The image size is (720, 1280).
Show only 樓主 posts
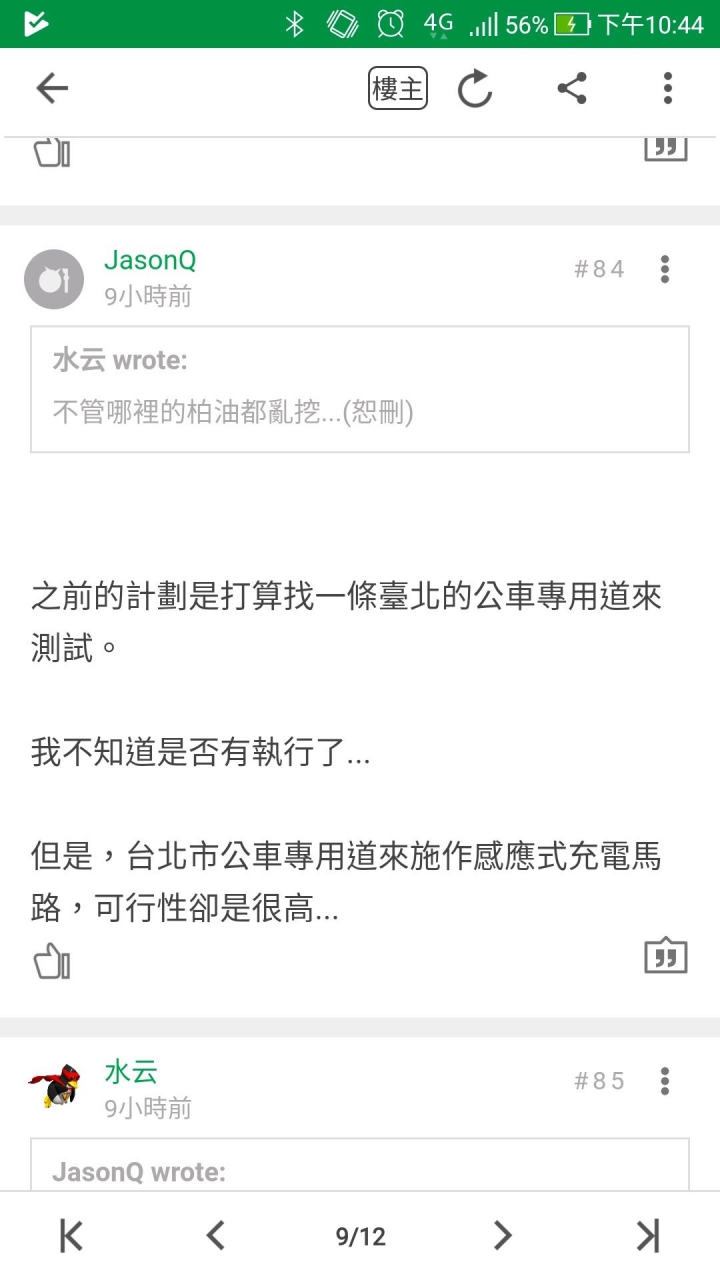click(x=397, y=89)
